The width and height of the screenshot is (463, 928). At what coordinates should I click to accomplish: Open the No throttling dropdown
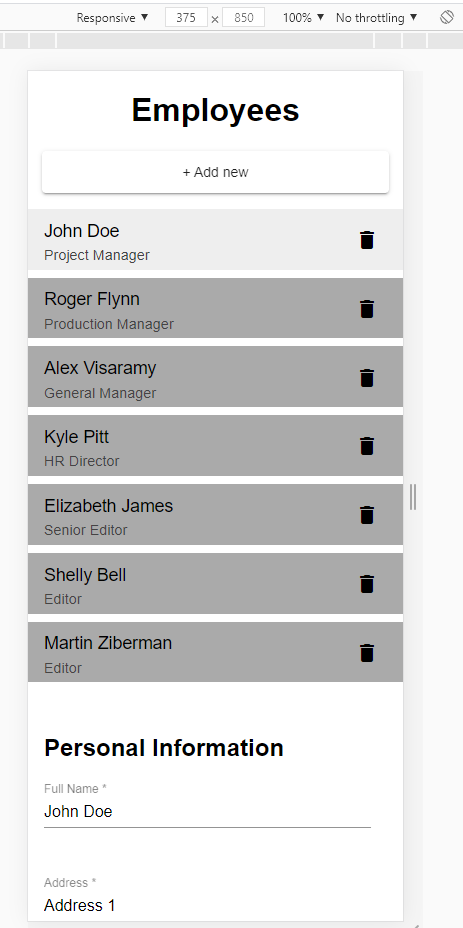tap(377, 18)
